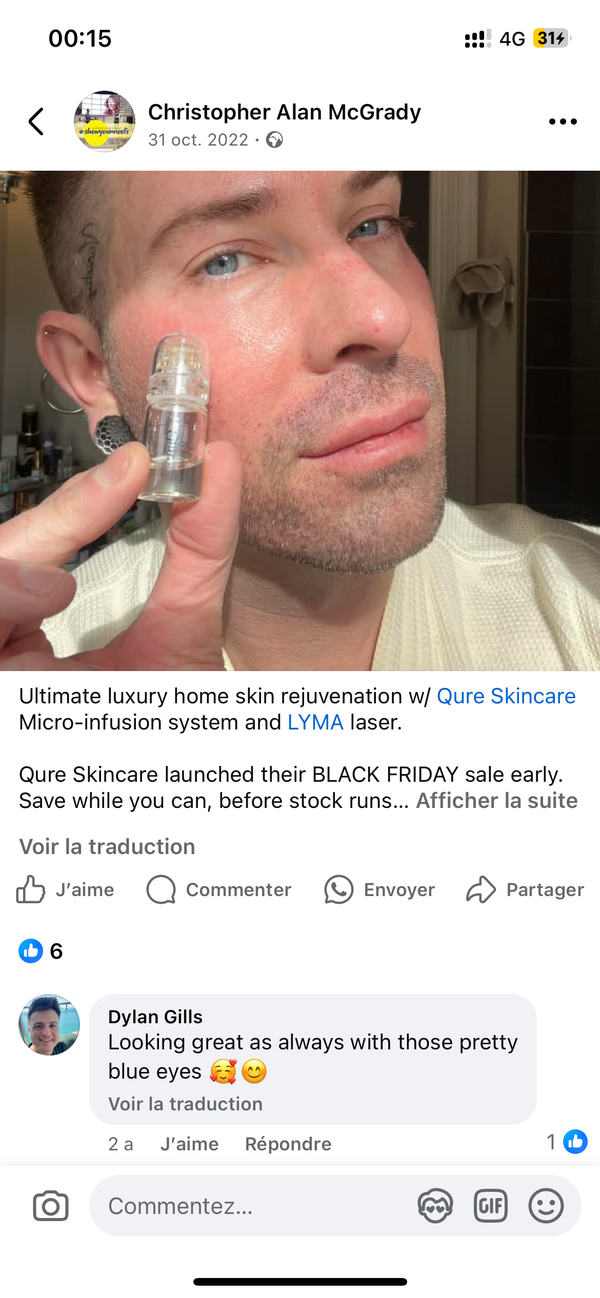The height and width of the screenshot is (1298, 600).
Task: Reply to Dylan Gills with Répondre
Action: (288, 1143)
